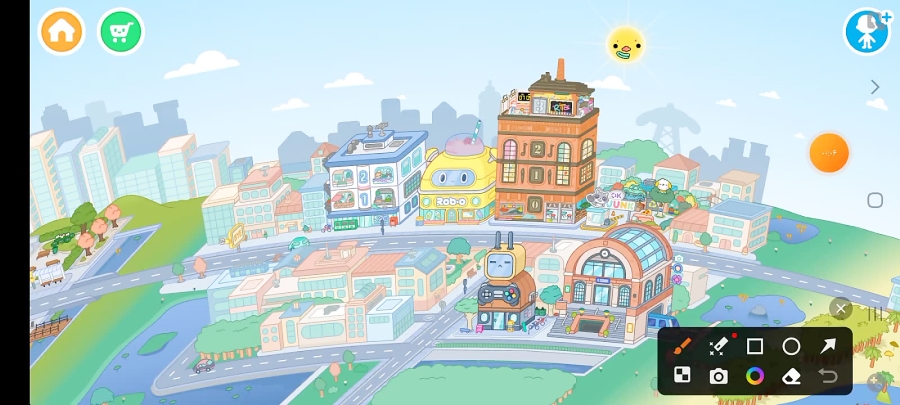Open the shop cart button
900x405 pixels.
120,31
